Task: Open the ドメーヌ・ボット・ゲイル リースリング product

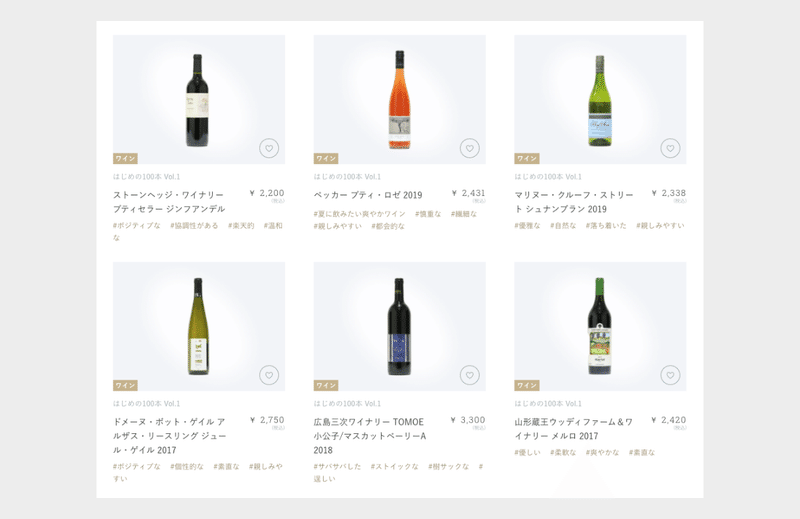Action: 170,428
